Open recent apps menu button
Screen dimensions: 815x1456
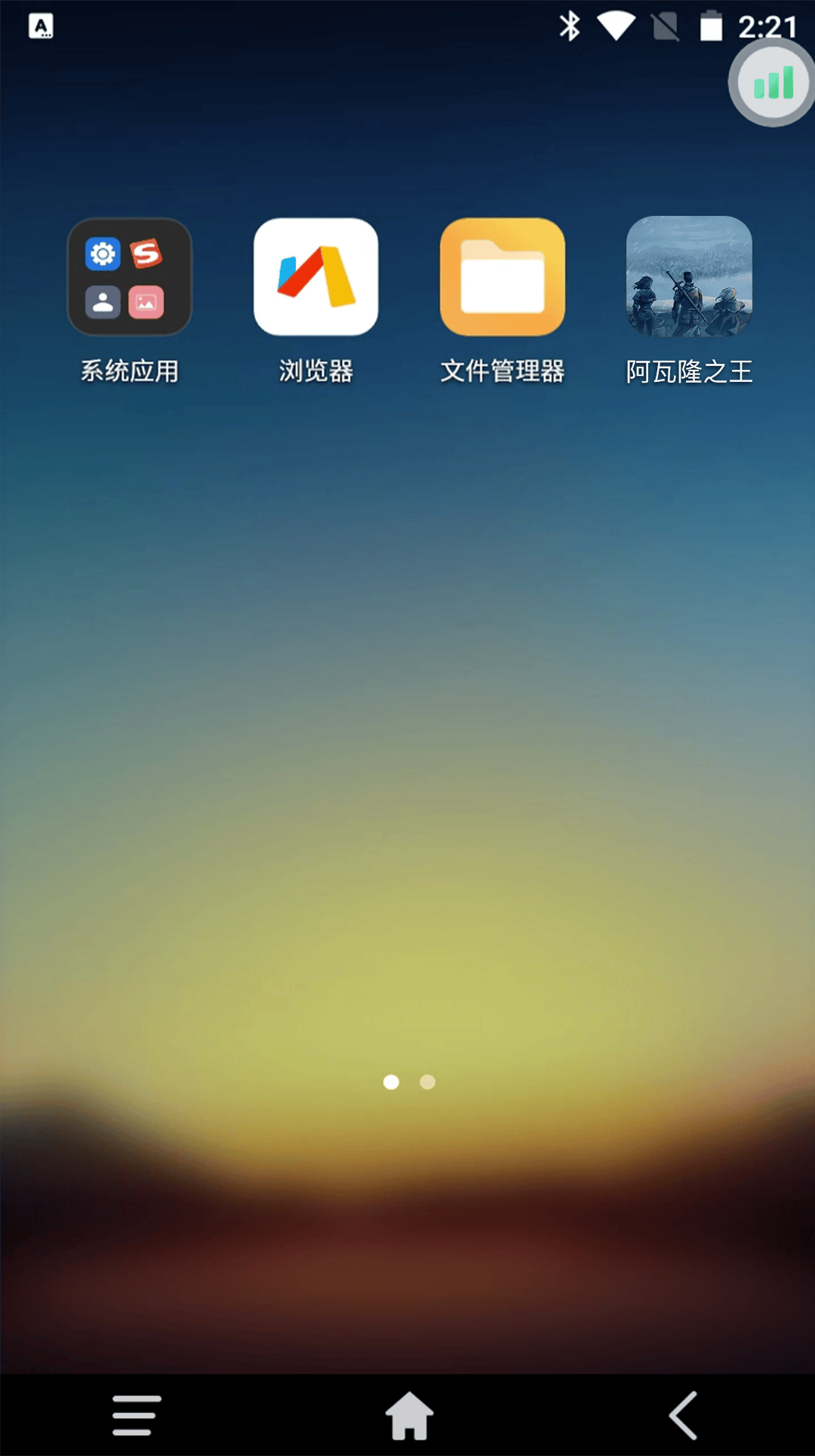click(x=137, y=1415)
